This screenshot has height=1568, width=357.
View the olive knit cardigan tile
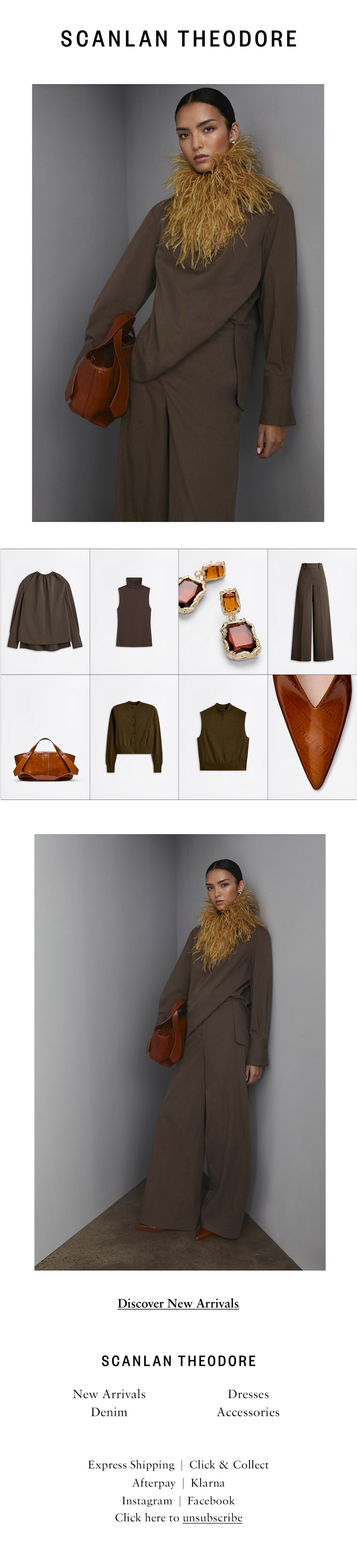(134, 736)
